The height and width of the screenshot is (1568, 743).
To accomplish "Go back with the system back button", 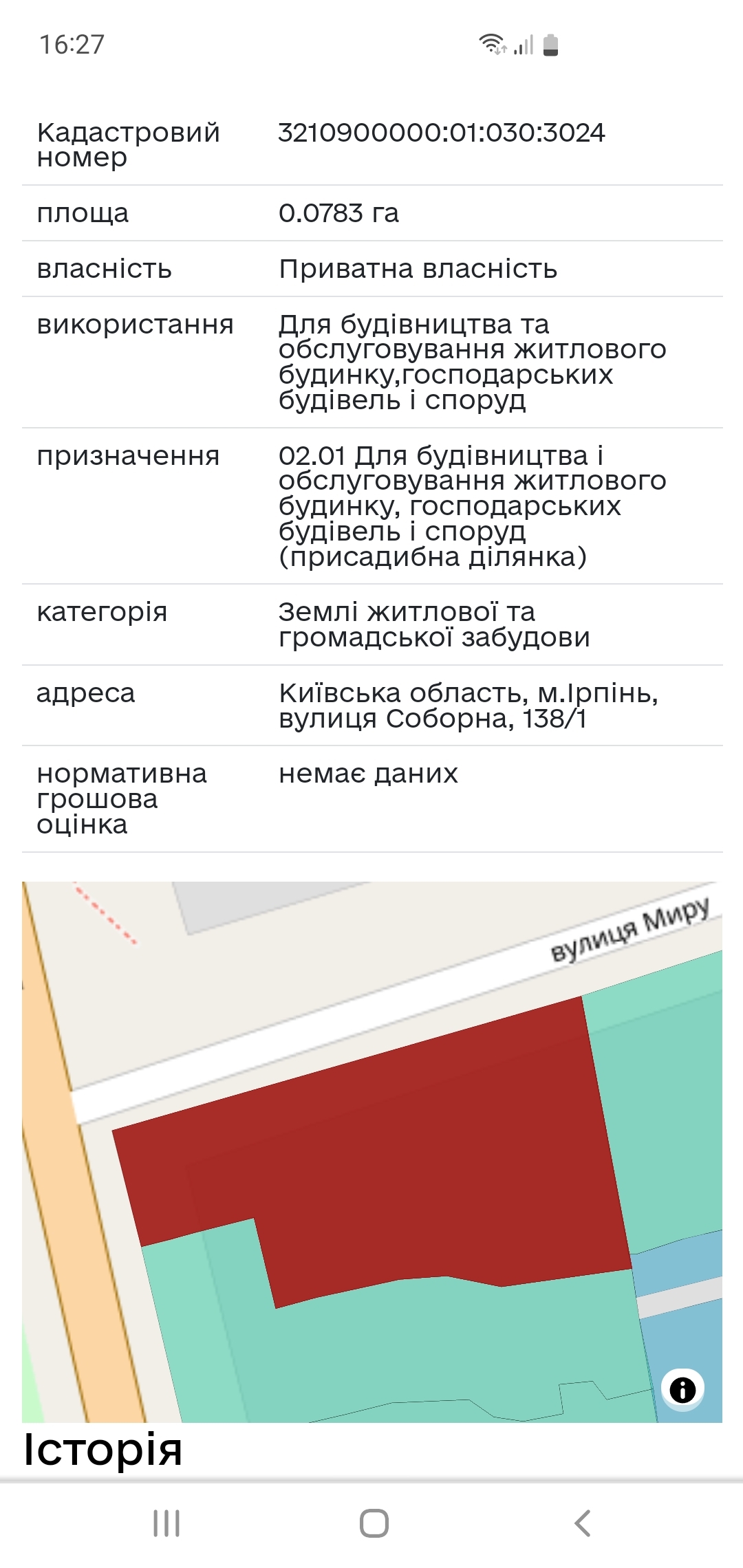I will (x=582, y=1523).
